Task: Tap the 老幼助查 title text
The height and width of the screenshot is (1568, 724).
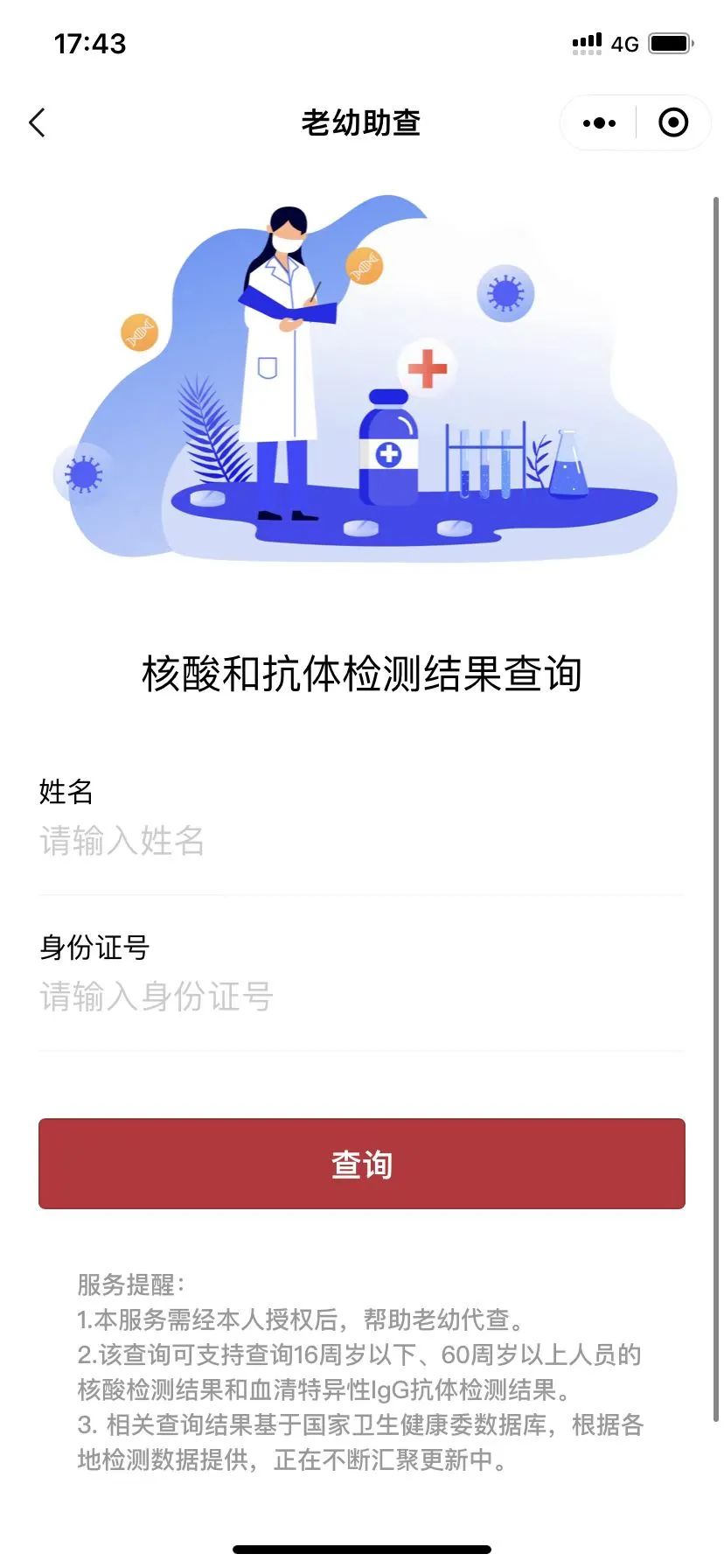Action: tap(361, 122)
